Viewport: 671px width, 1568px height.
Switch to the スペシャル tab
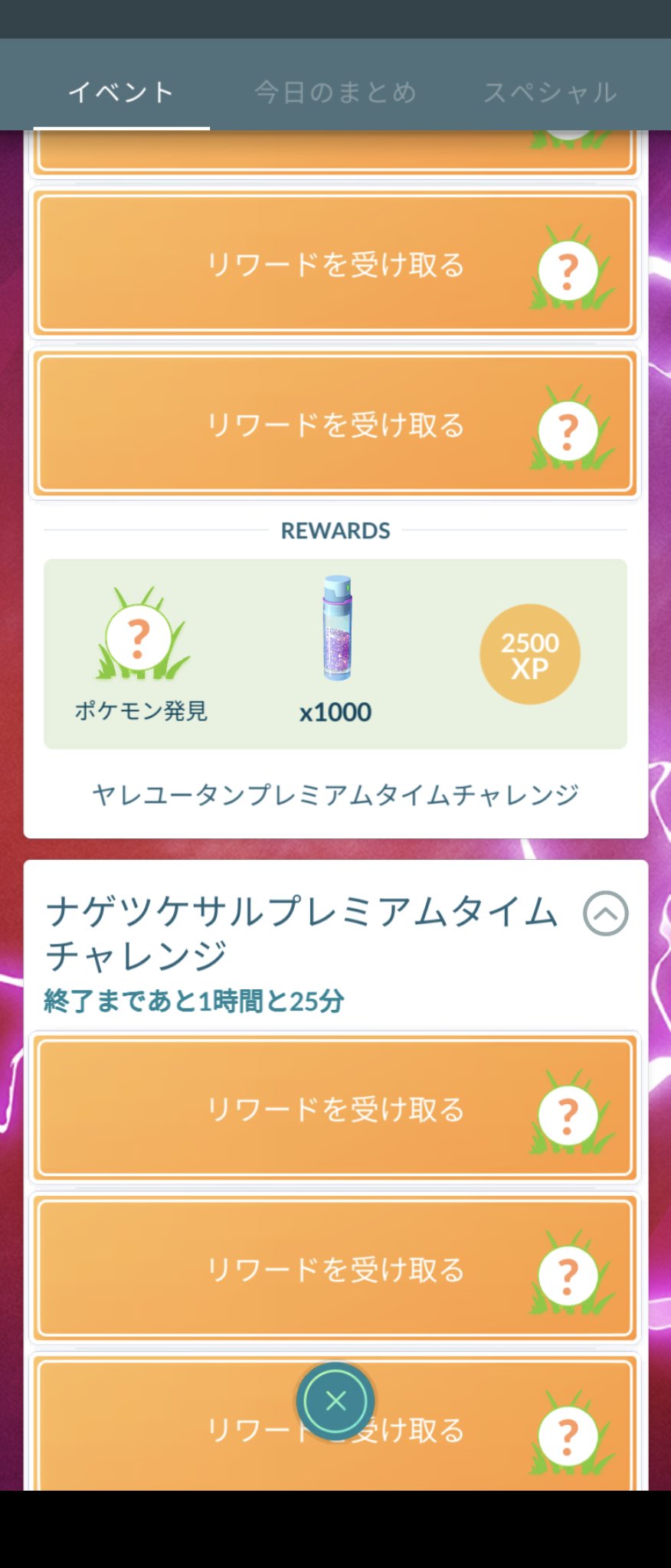tap(550, 93)
